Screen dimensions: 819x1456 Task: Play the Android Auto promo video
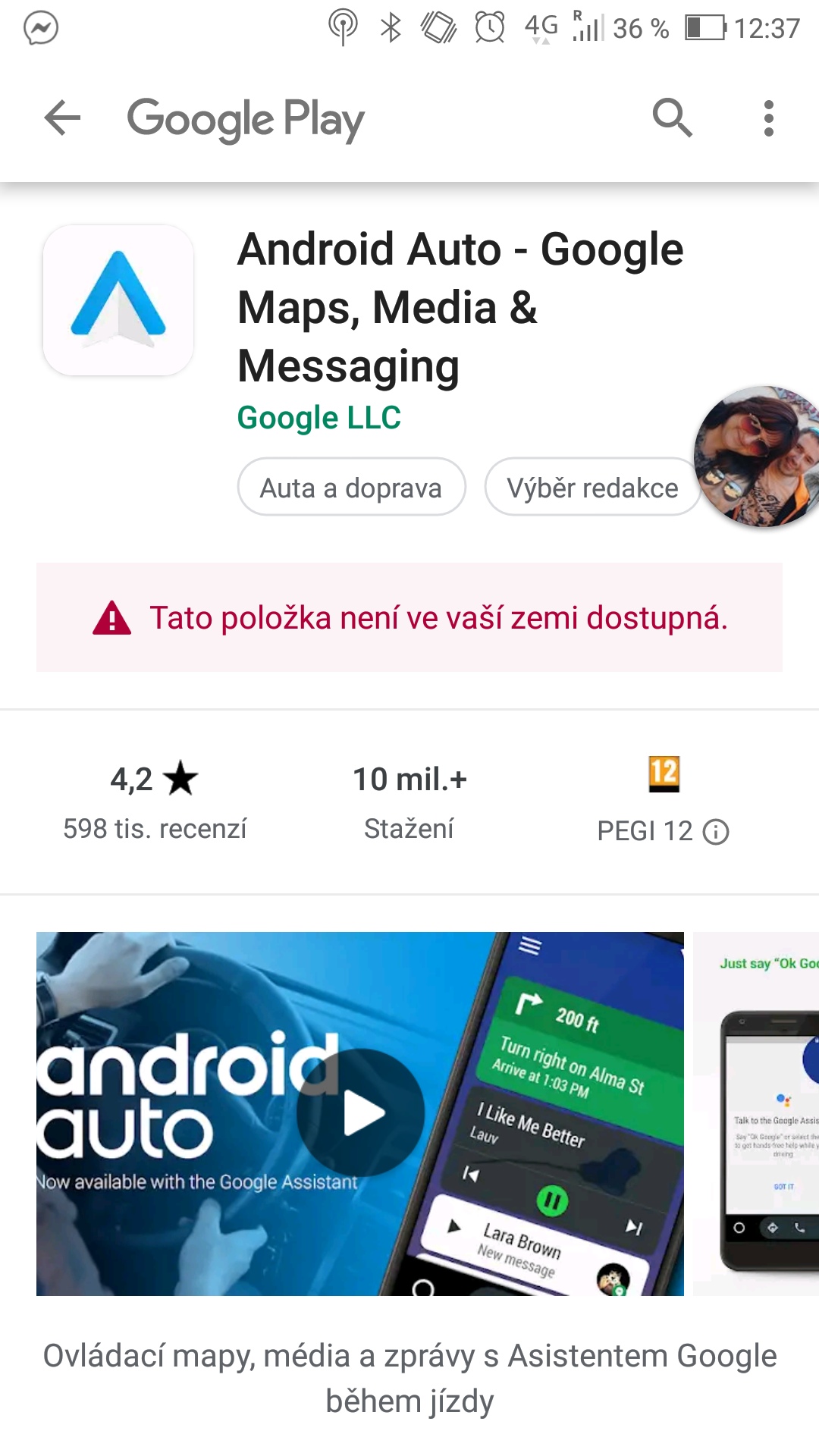tap(361, 1112)
